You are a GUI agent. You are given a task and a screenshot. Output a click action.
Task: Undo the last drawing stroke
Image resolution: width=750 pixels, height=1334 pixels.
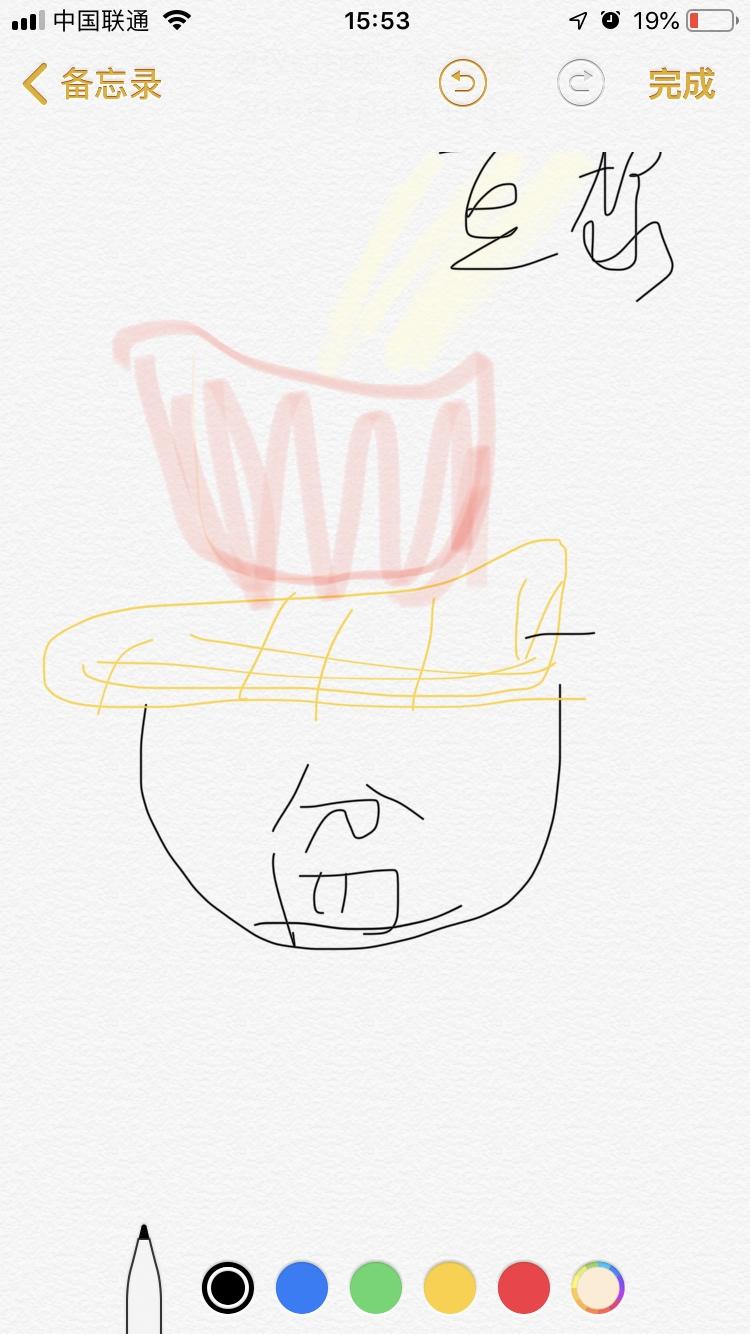click(462, 84)
